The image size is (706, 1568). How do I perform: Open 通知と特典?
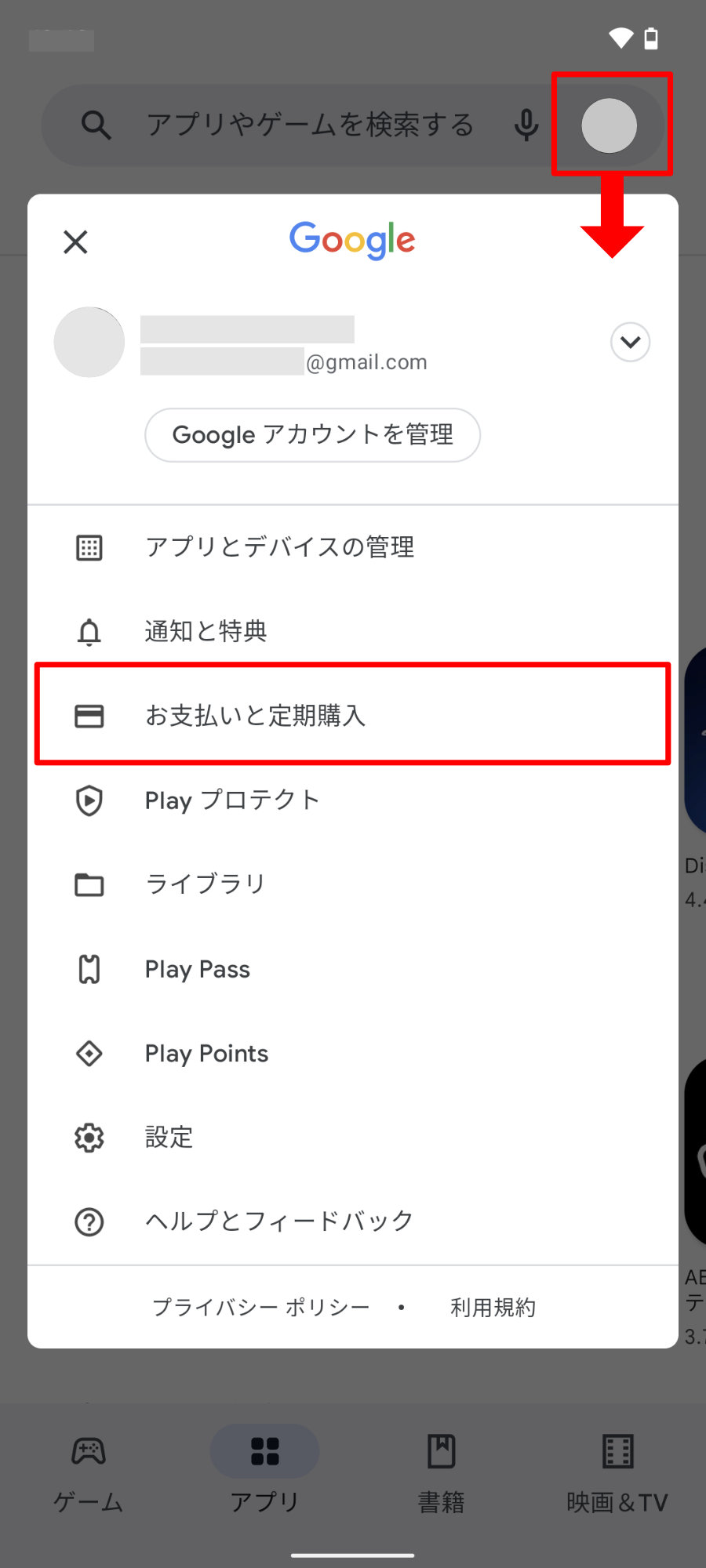(353, 631)
